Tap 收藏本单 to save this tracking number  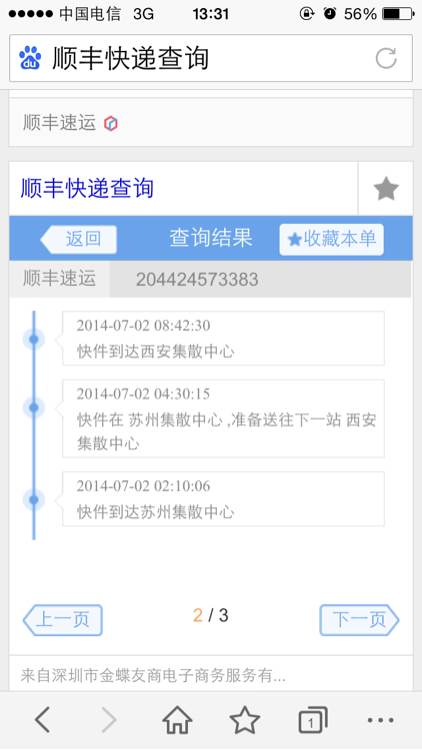(x=332, y=239)
